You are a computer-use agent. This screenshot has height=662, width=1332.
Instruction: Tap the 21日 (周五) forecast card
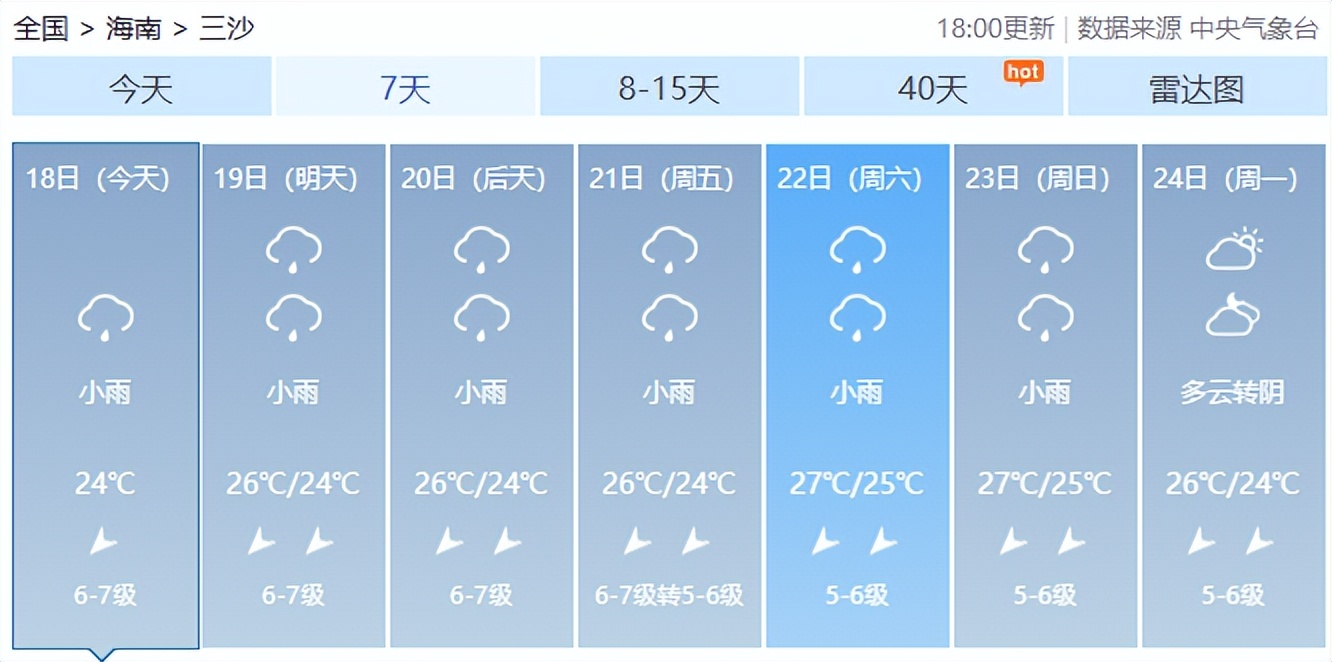point(669,395)
